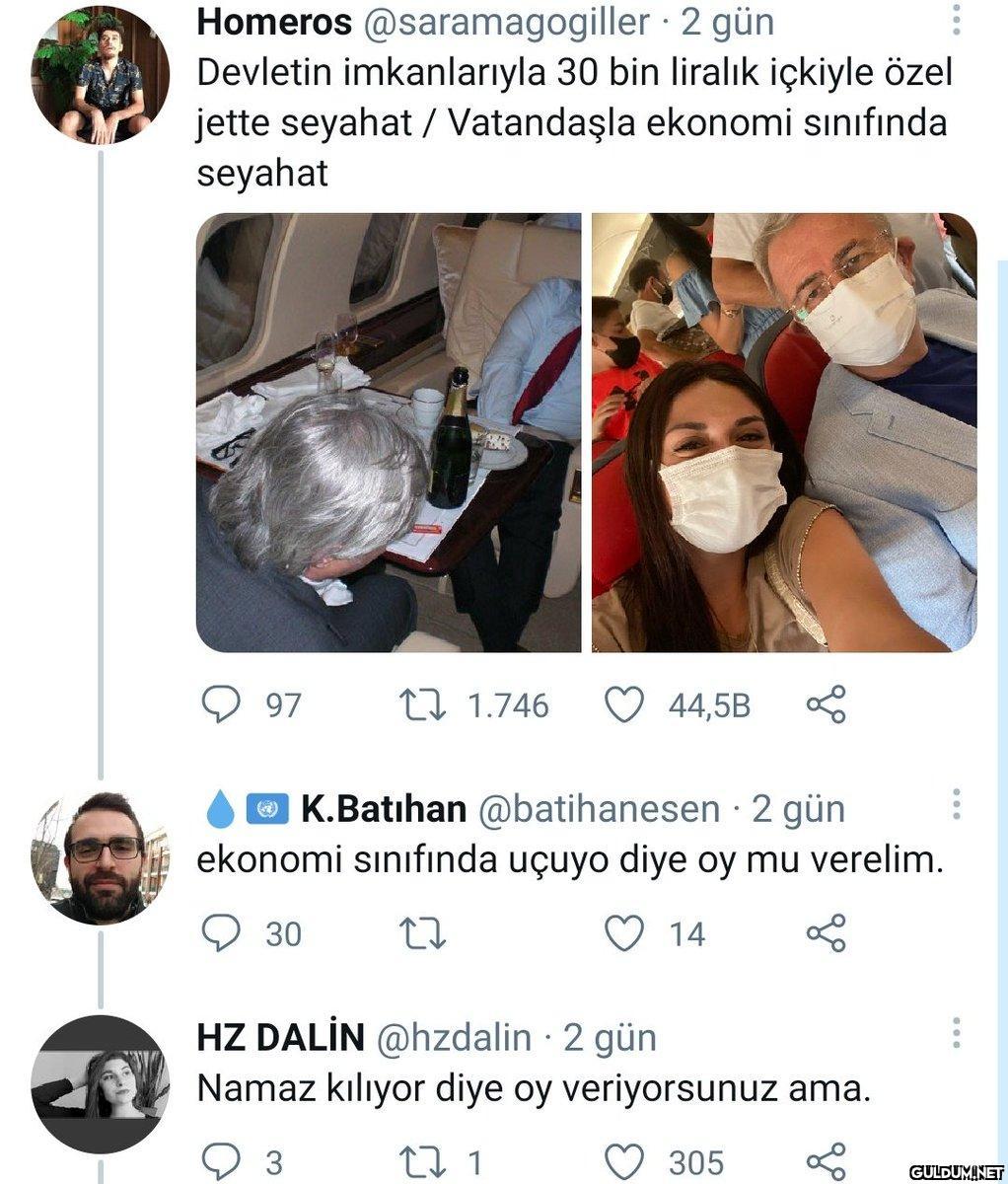Image resolution: width=1008 pixels, height=1184 pixels.
Task: Open Homeros's profile picture
Action: pyautogui.click(x=101, y=75)
